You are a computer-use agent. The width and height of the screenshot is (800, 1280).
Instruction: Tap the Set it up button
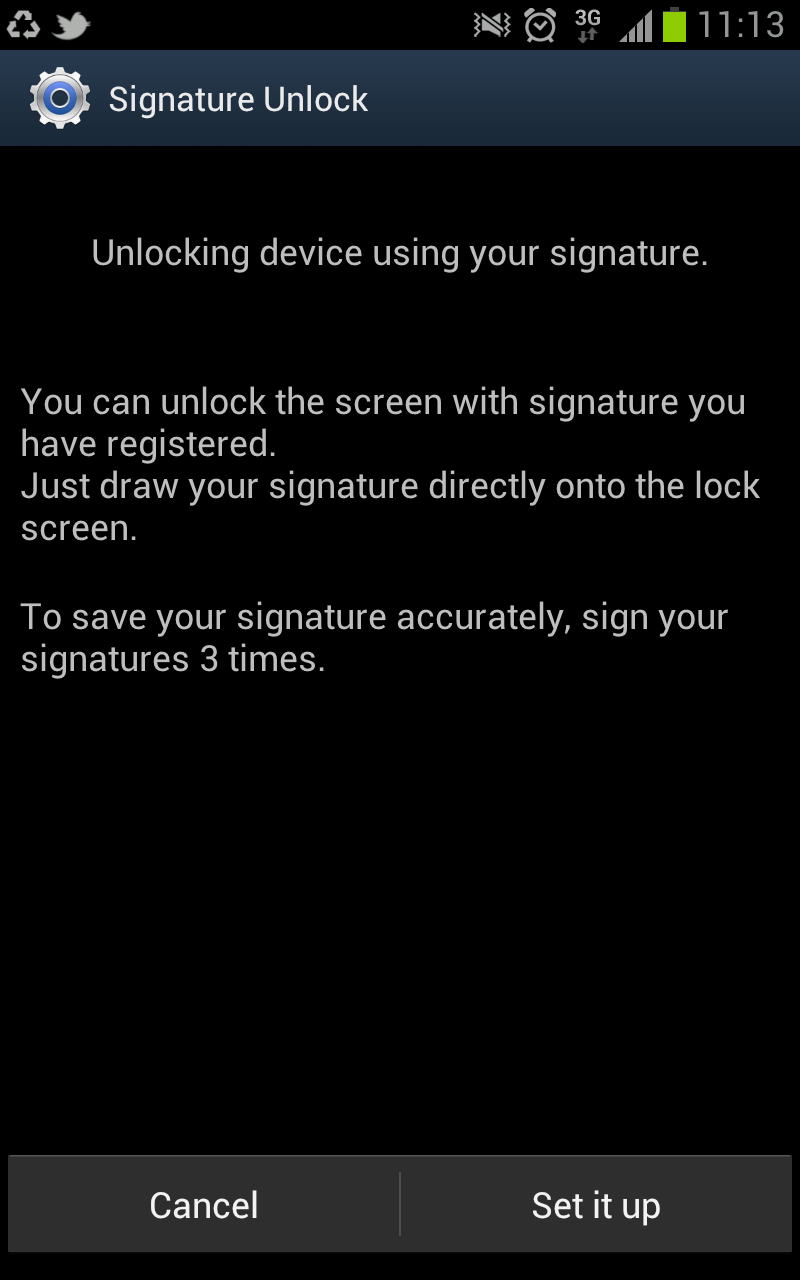596,1205
